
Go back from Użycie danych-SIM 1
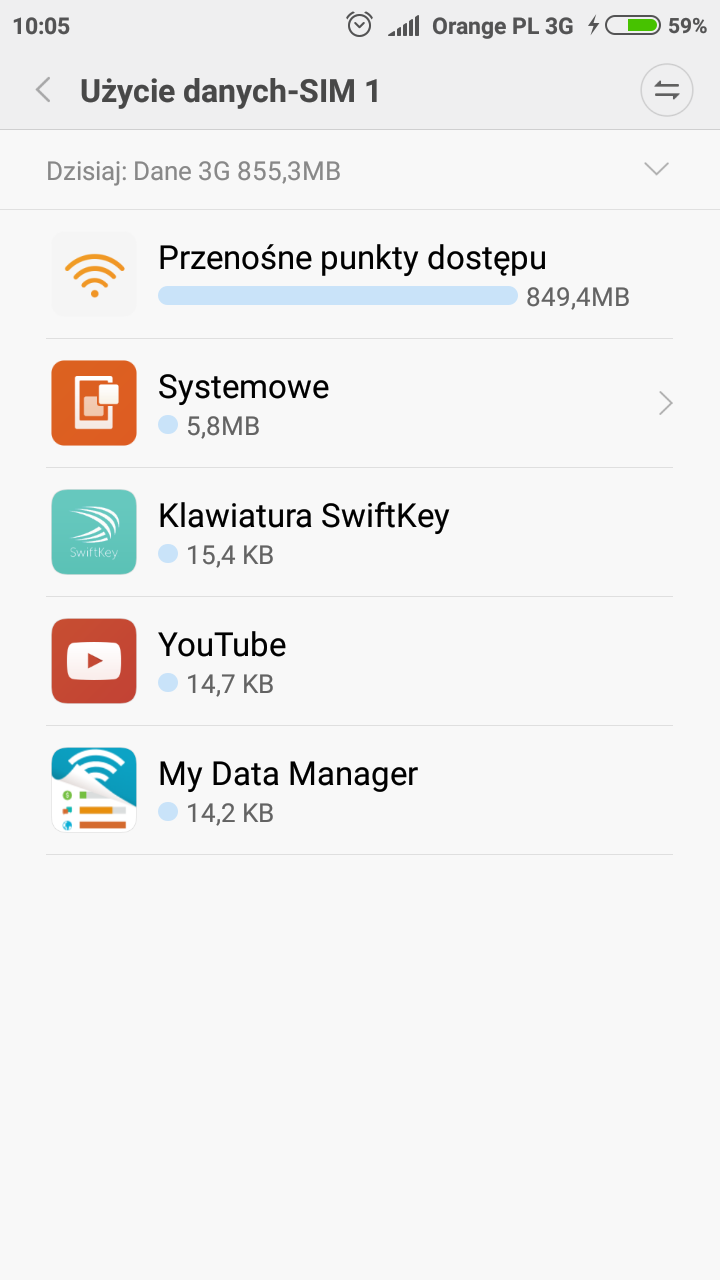coord(43,91)
